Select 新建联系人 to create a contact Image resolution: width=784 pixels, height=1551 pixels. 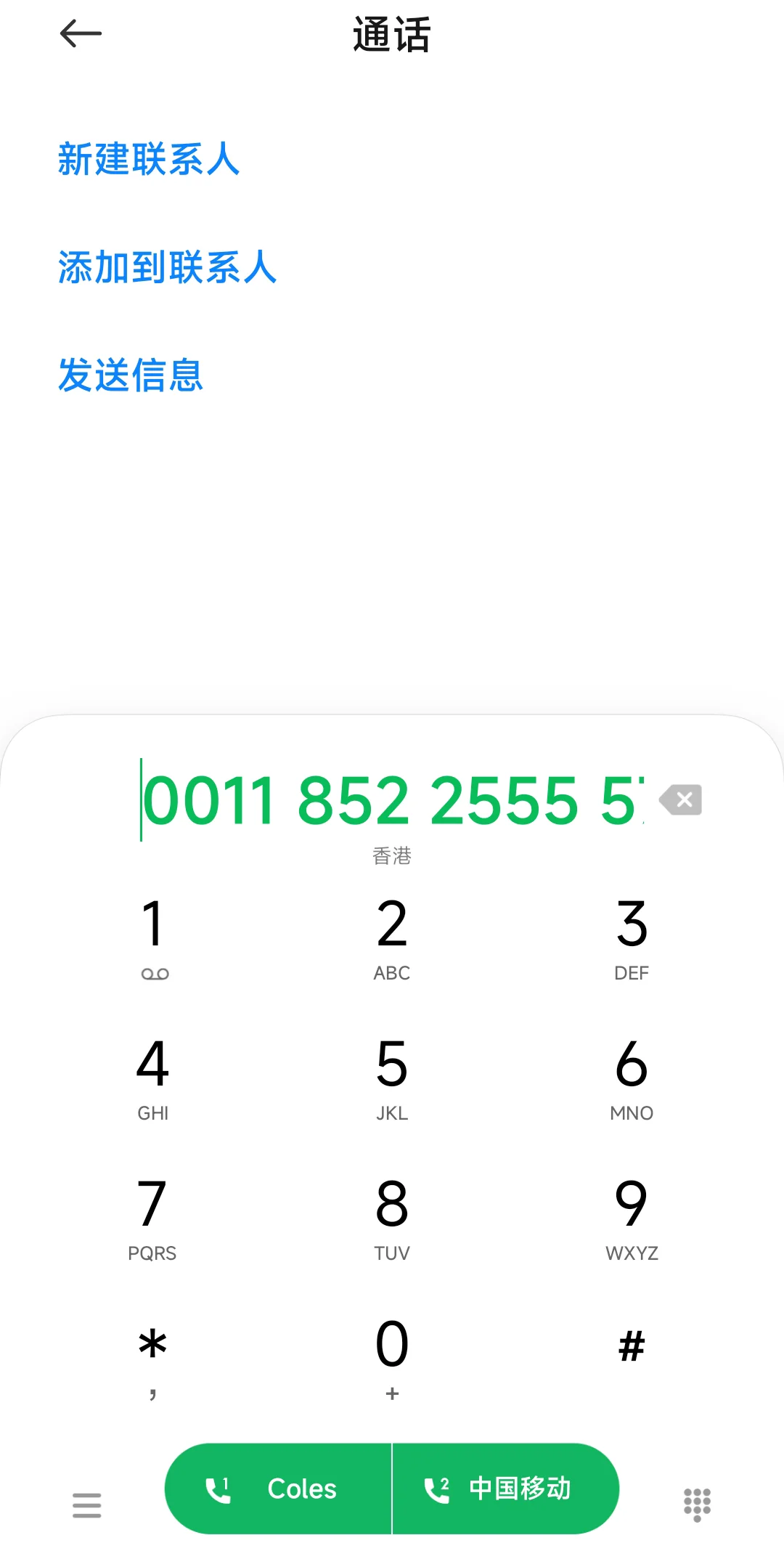(x=149, y=159)
